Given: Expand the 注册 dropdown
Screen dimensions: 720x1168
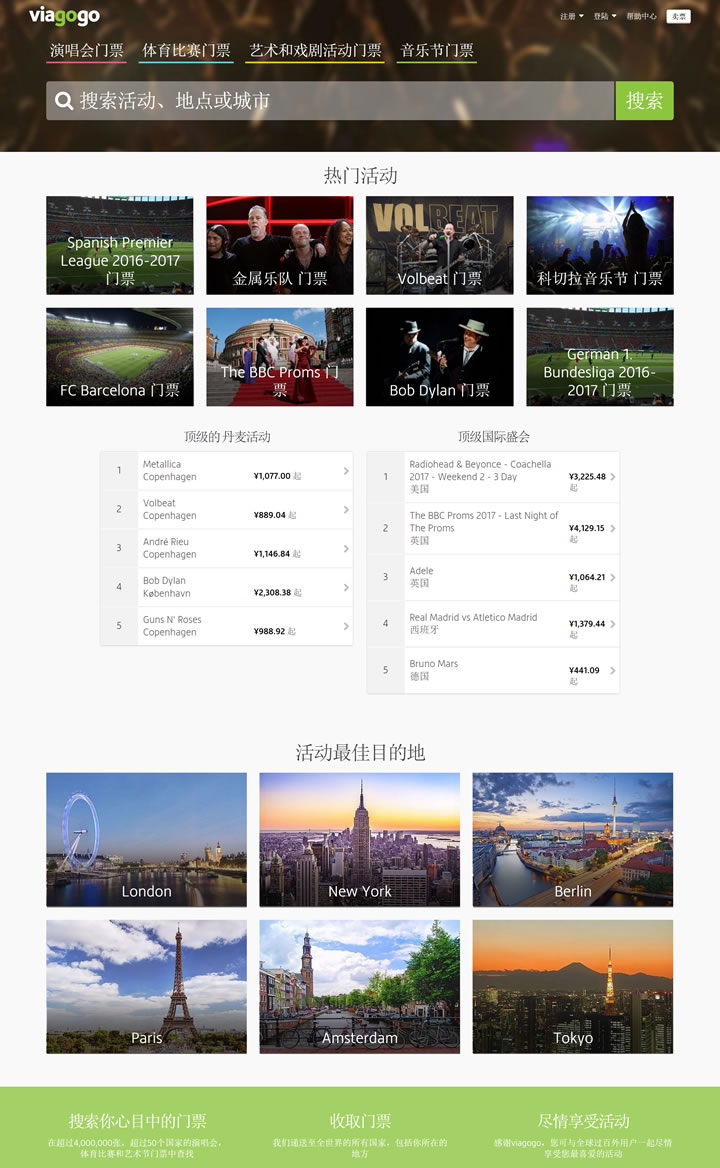Looking at the screenshot, I should pyautogui.click(x=571, y=16).
